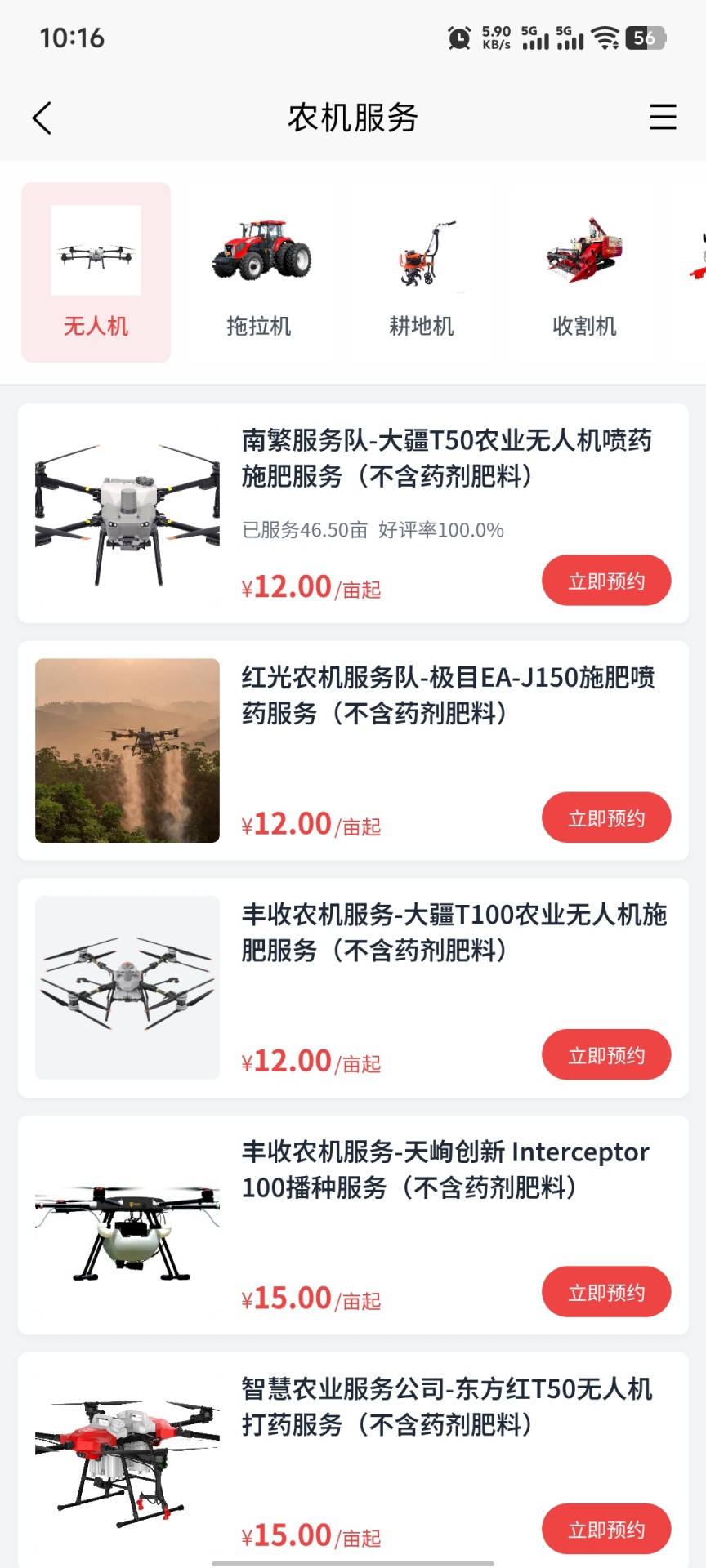Tap the 拖拉机 tractor category icon

pos(259,253)
